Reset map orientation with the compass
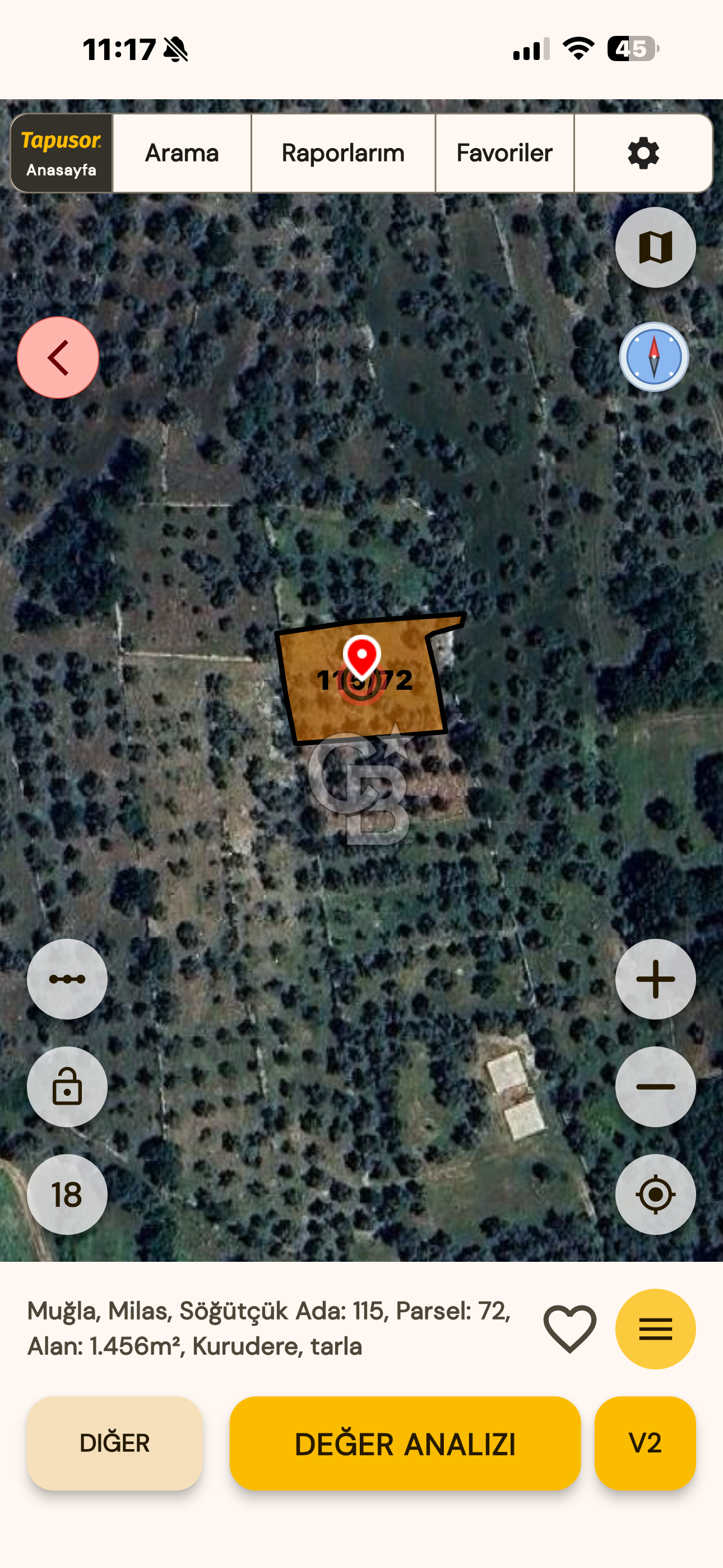This screenshot has width=723, height=1568. coord(654,357)
